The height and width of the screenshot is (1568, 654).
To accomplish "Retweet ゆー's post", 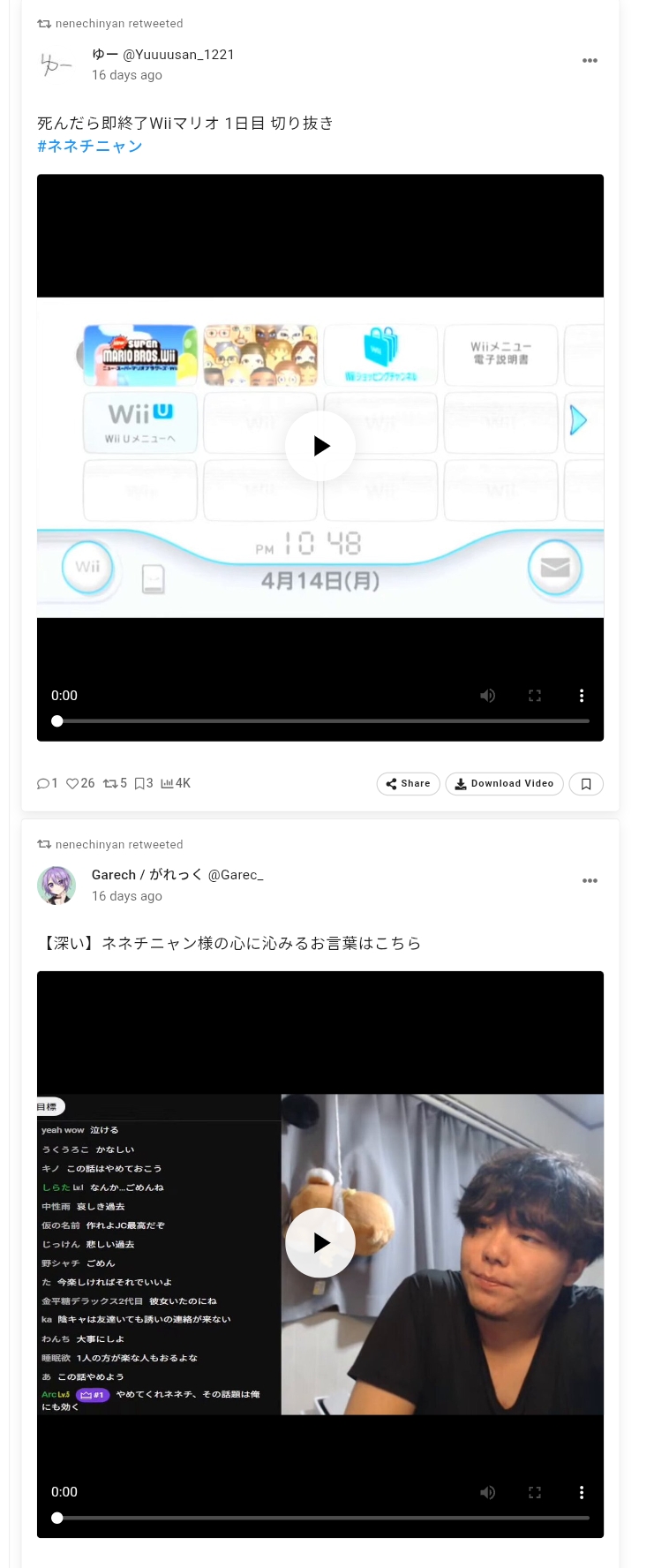I will [x=115, y=783].
